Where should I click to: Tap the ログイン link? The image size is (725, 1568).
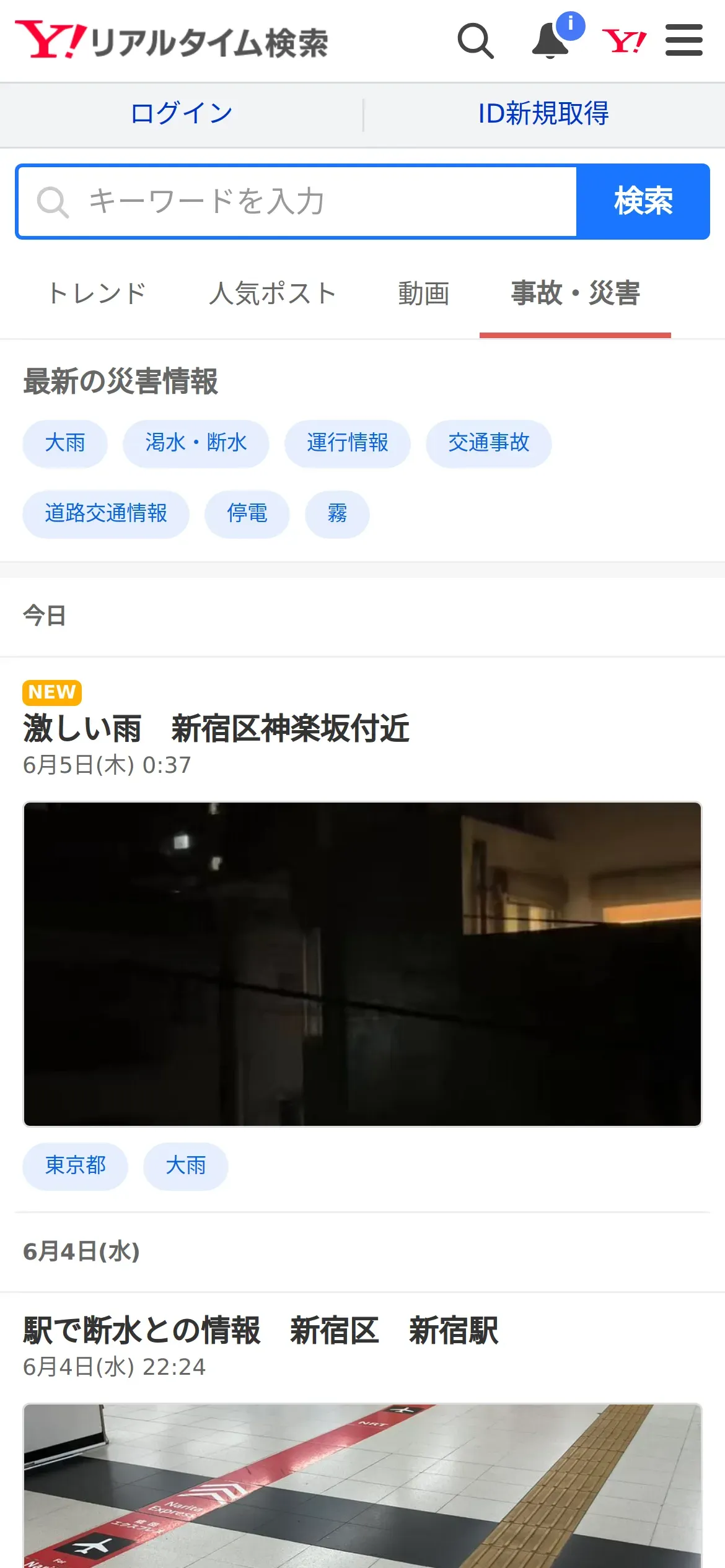coord(182,114)
